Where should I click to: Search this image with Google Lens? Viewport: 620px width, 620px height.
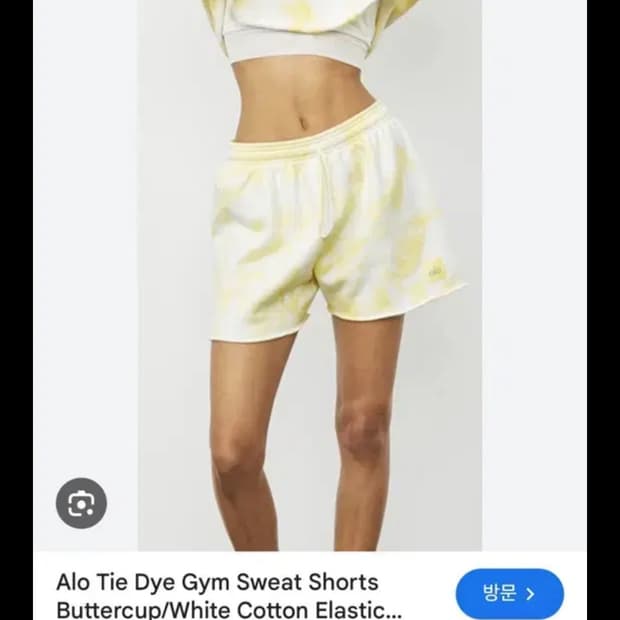click(x=81, y=503)
